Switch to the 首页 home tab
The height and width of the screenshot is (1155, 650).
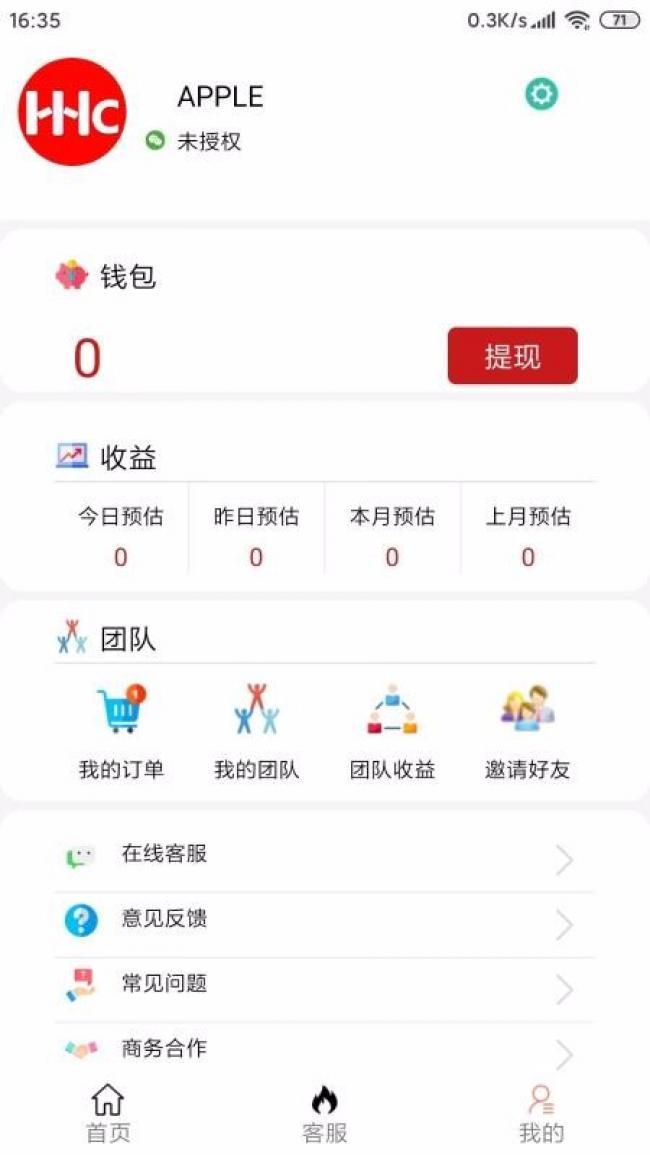pyautogui.click(x=108, y=1114)
